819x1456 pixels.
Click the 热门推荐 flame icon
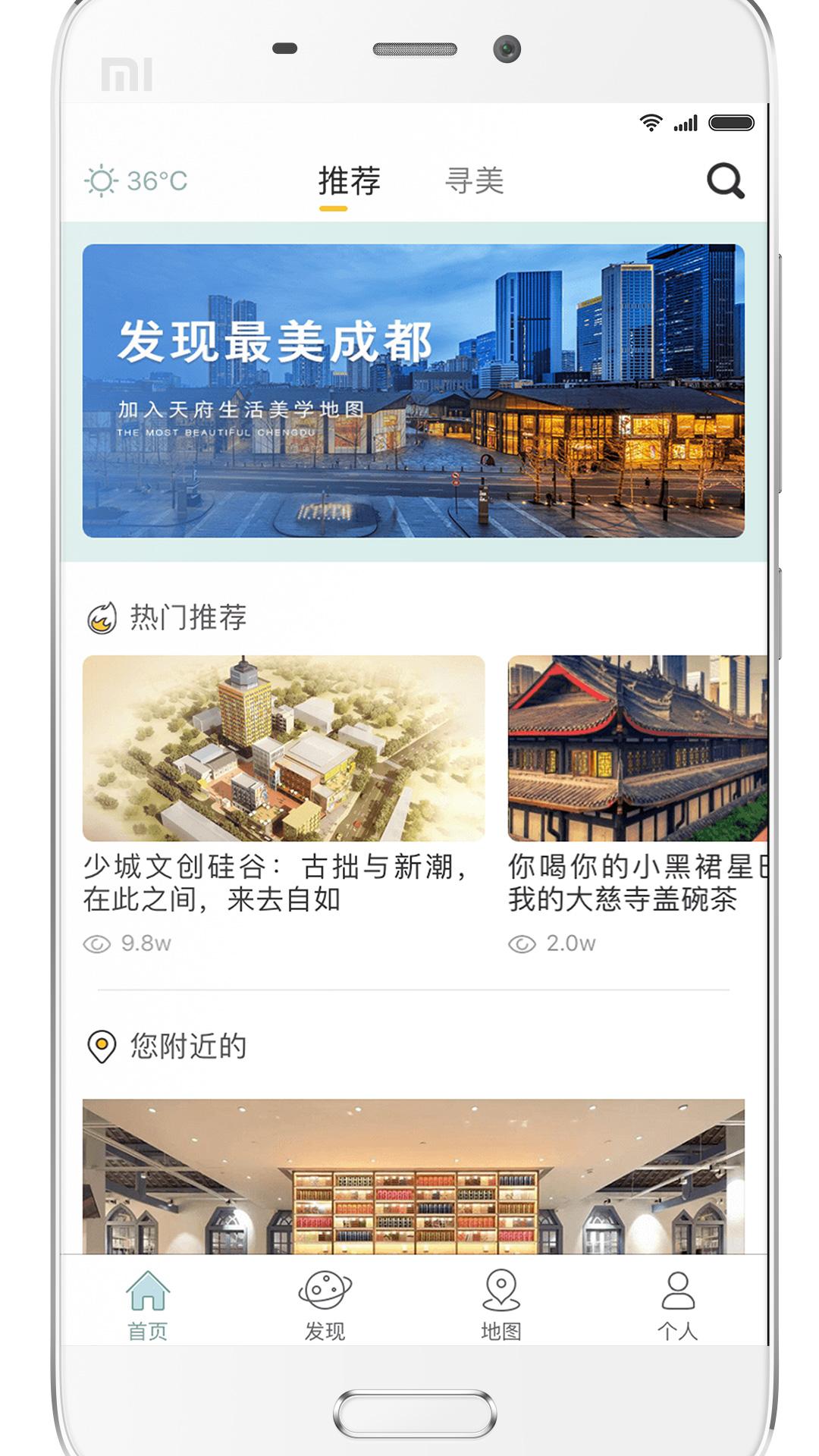pos(105,618)
